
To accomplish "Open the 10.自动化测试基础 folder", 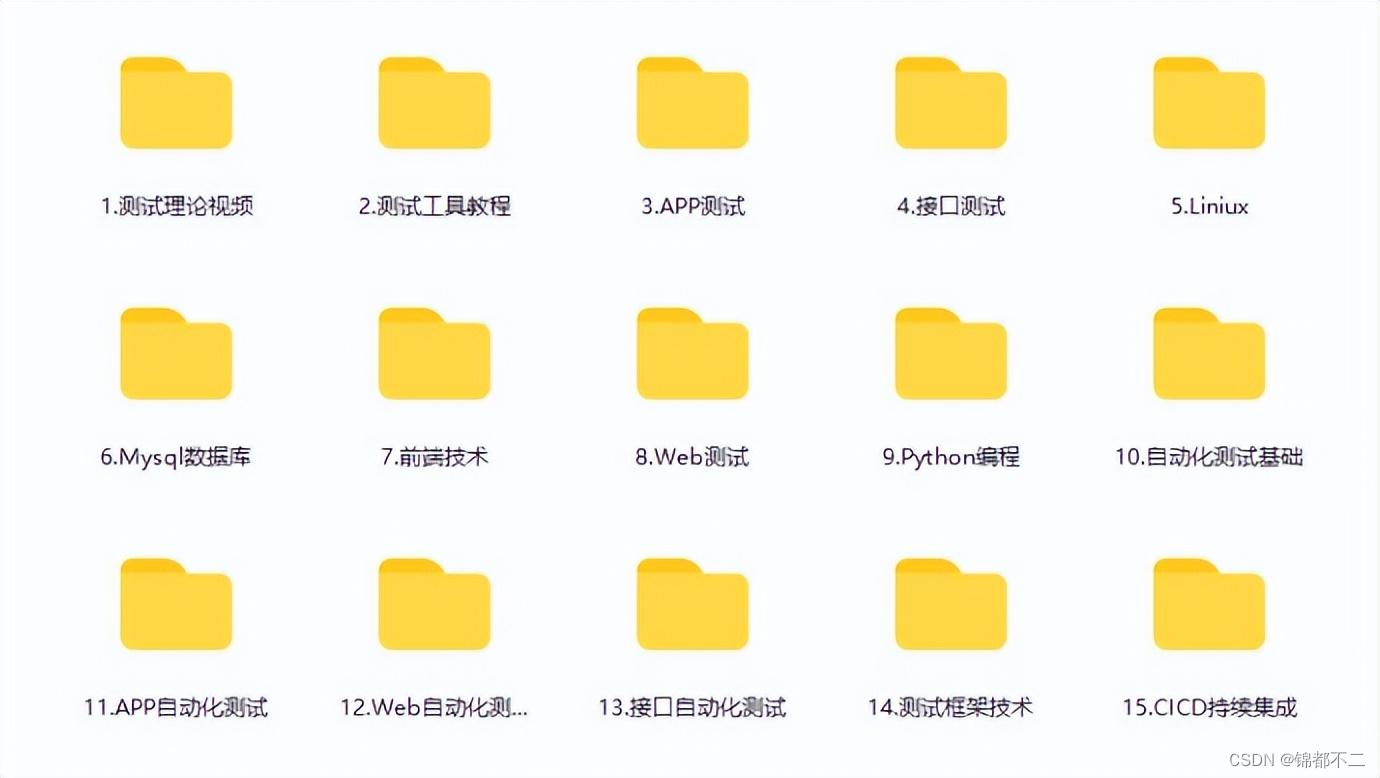I will (x=1209, y=355).
